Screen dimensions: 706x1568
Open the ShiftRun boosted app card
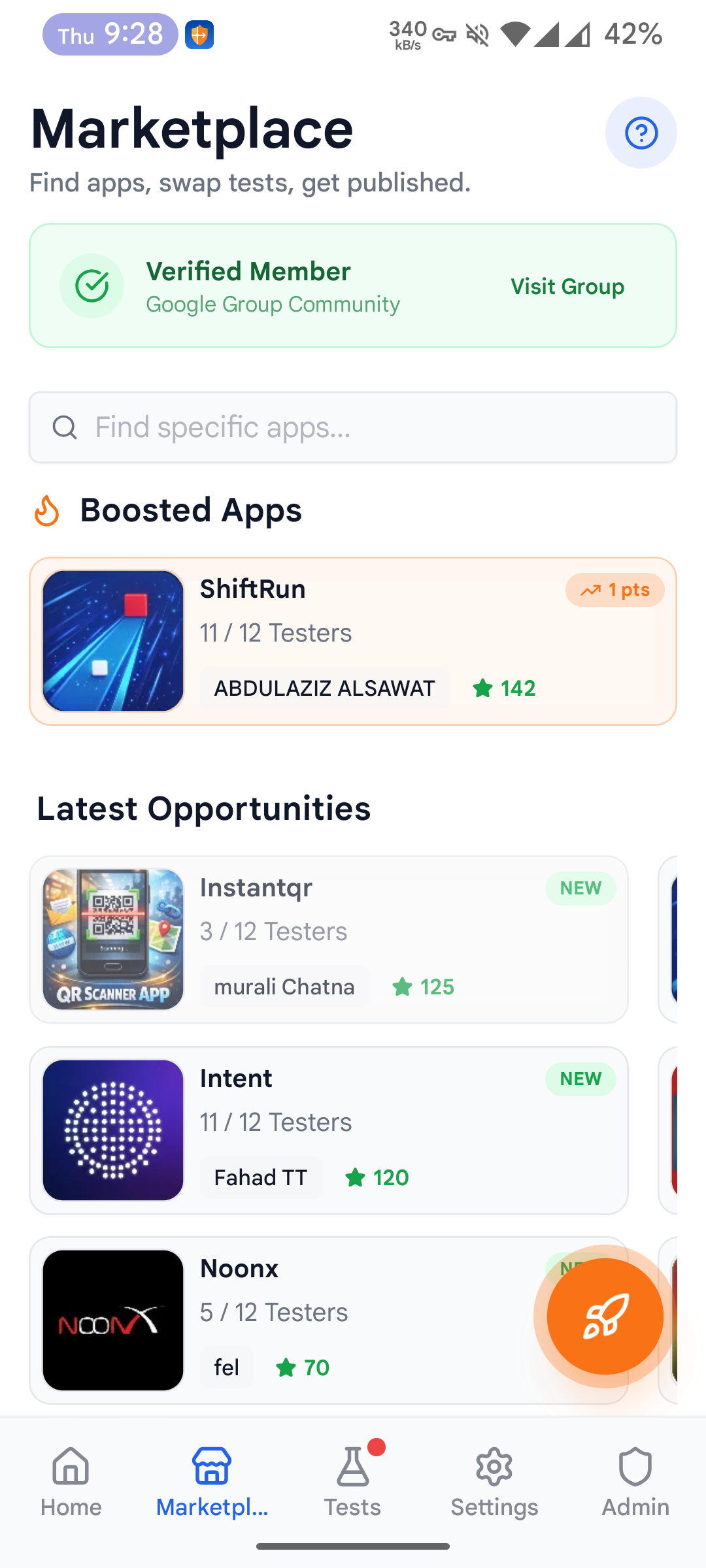tap(353, 641)
